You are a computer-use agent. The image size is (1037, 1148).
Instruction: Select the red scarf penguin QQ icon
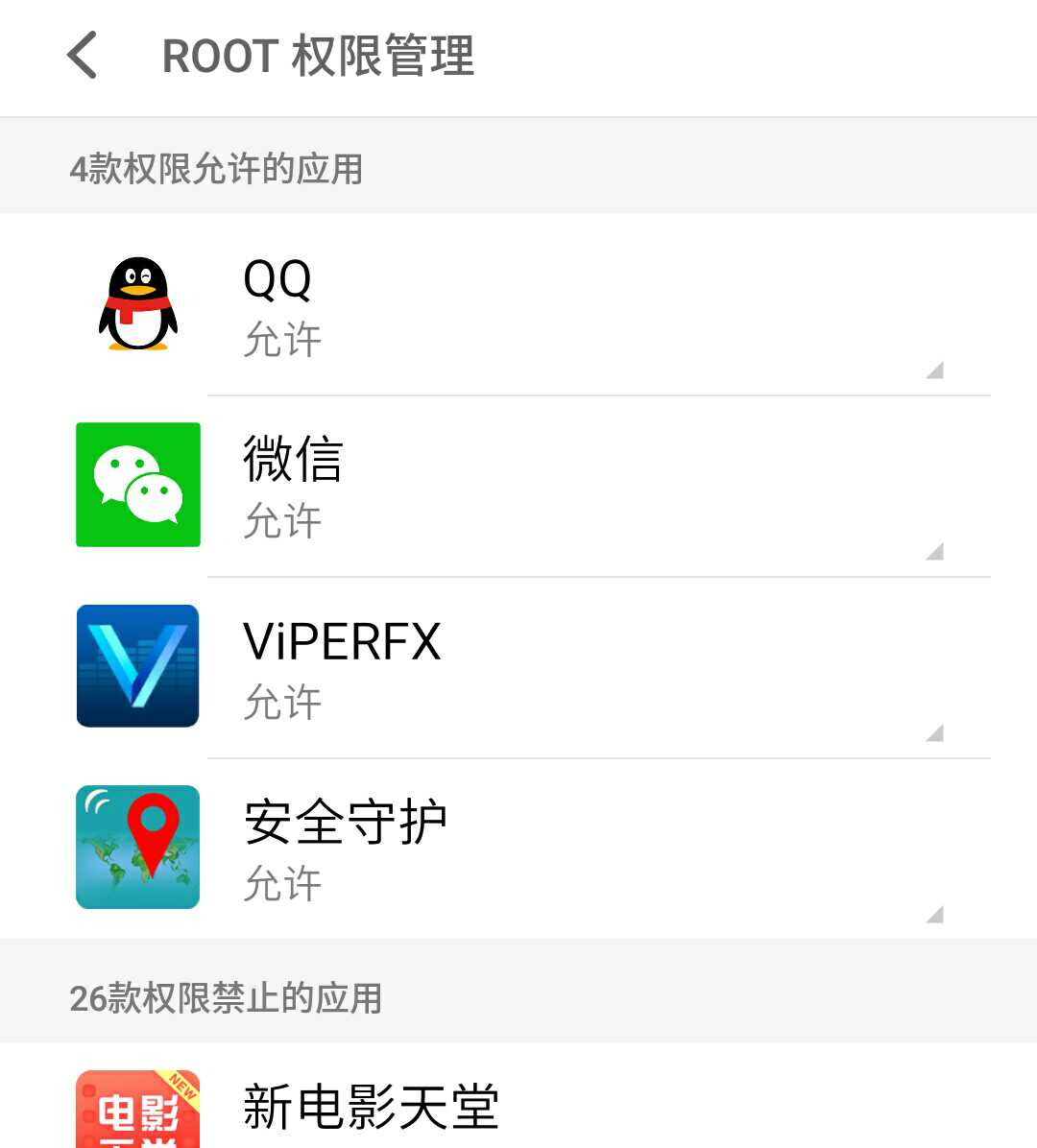(x=137, y=303)
